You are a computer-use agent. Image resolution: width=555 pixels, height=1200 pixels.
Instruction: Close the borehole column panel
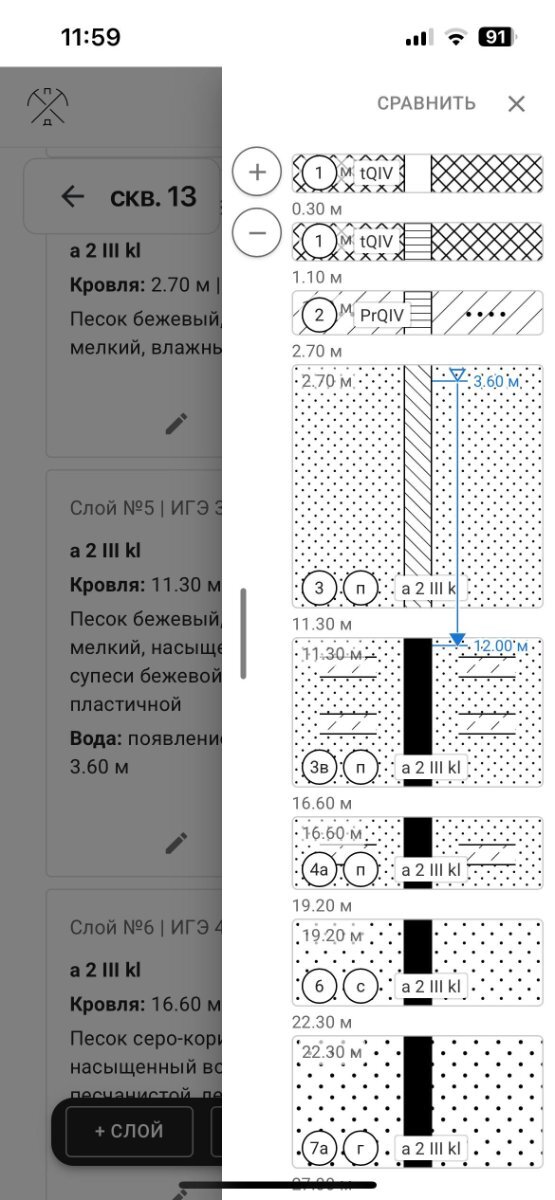point(516,103)
